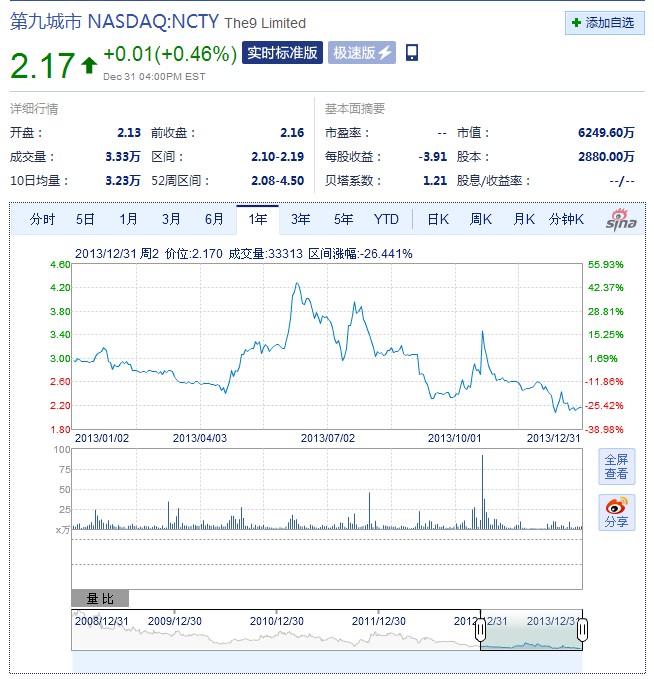Select the 分时 chart tab
This screenshot has height=679, width=654.
point(42,220)
